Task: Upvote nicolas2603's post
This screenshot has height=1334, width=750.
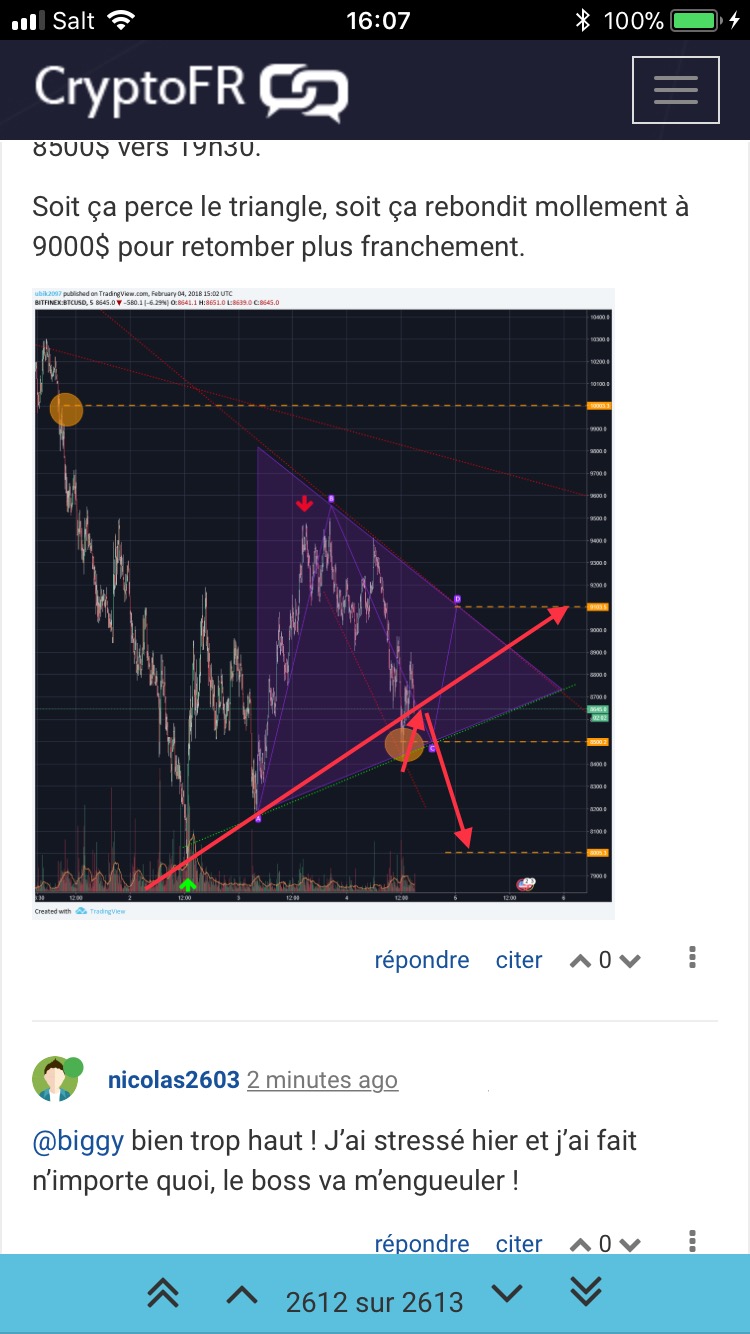Action: 580,1244
